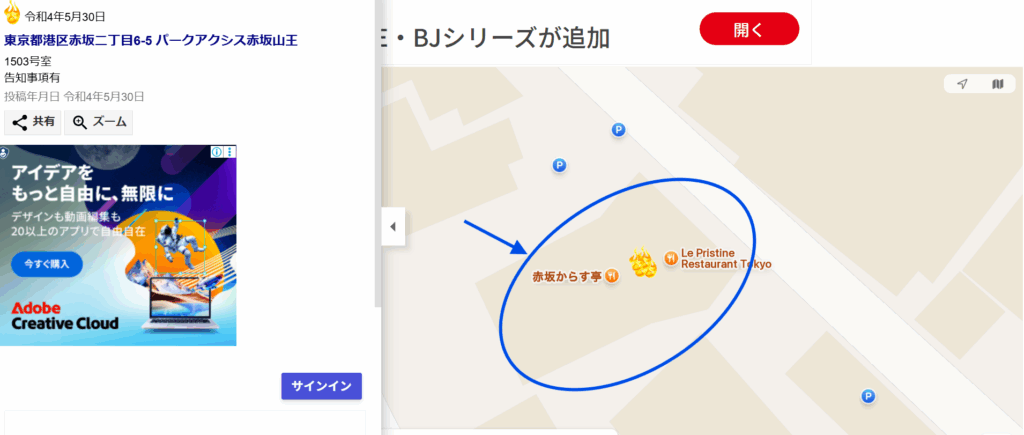Tap 今すぐ購入 in the Adobe ad
The height and width of the screenshot is (435, 1024).
(x=46, y=264)
